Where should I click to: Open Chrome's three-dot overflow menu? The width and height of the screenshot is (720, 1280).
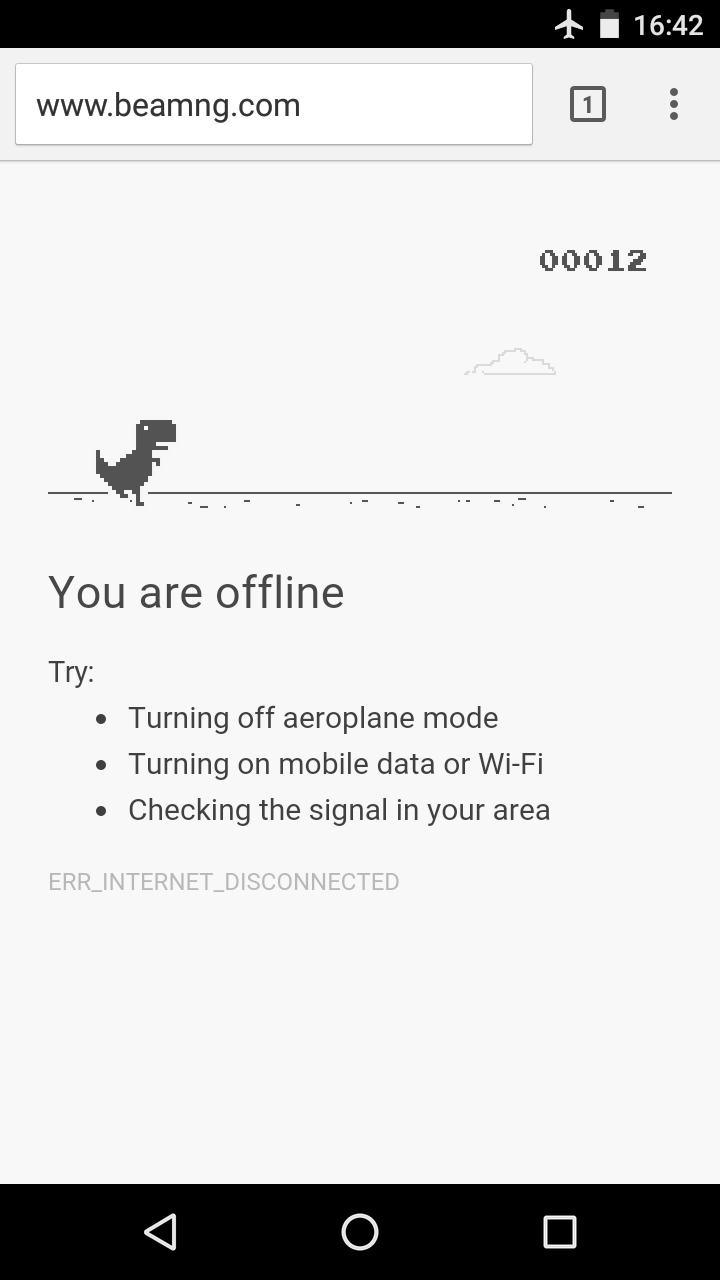tap(674, 104)
